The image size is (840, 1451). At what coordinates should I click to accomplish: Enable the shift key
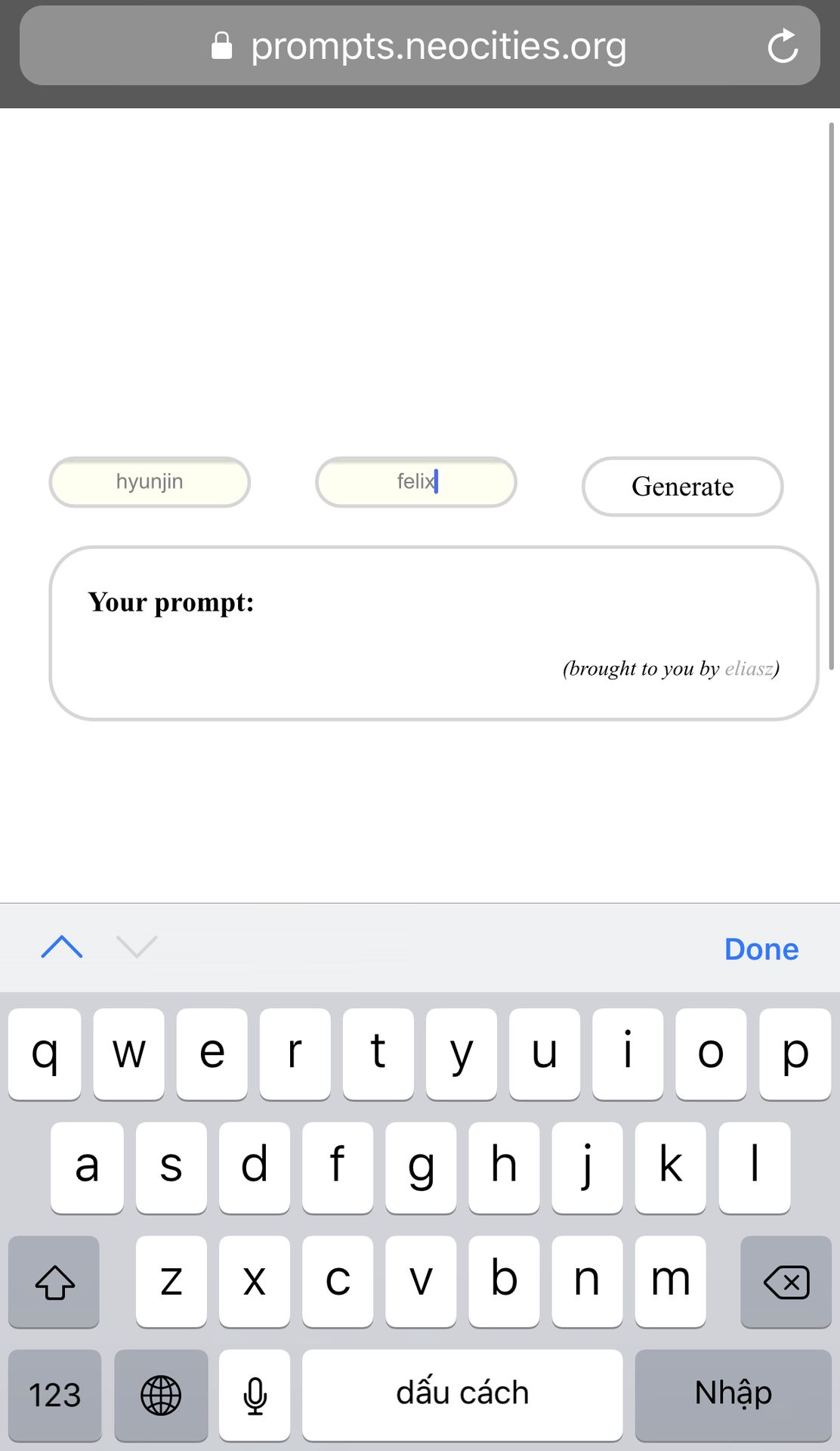click(54, 1282)
